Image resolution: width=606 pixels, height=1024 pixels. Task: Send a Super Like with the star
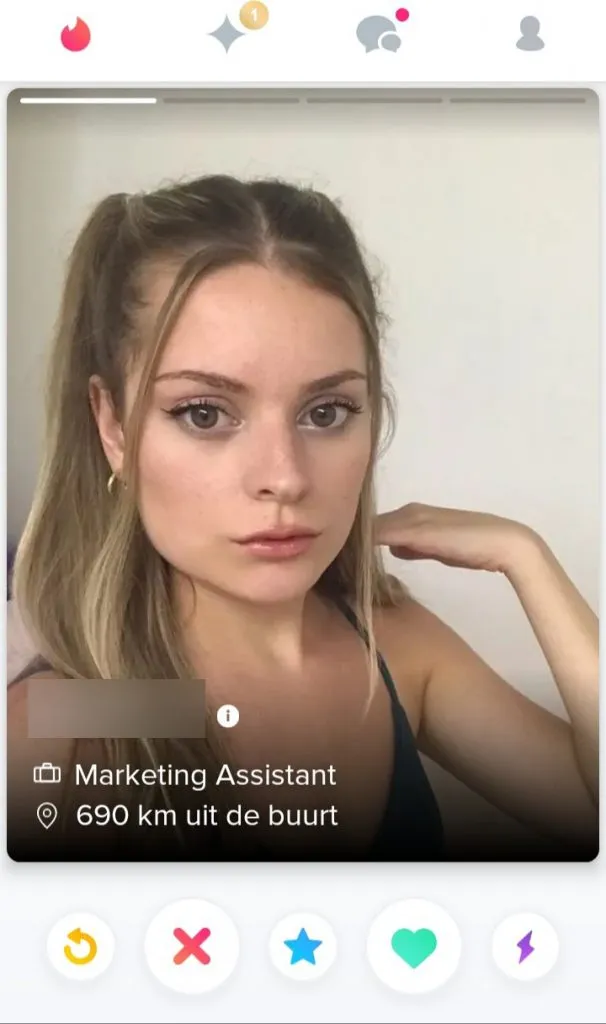[302, 946]
